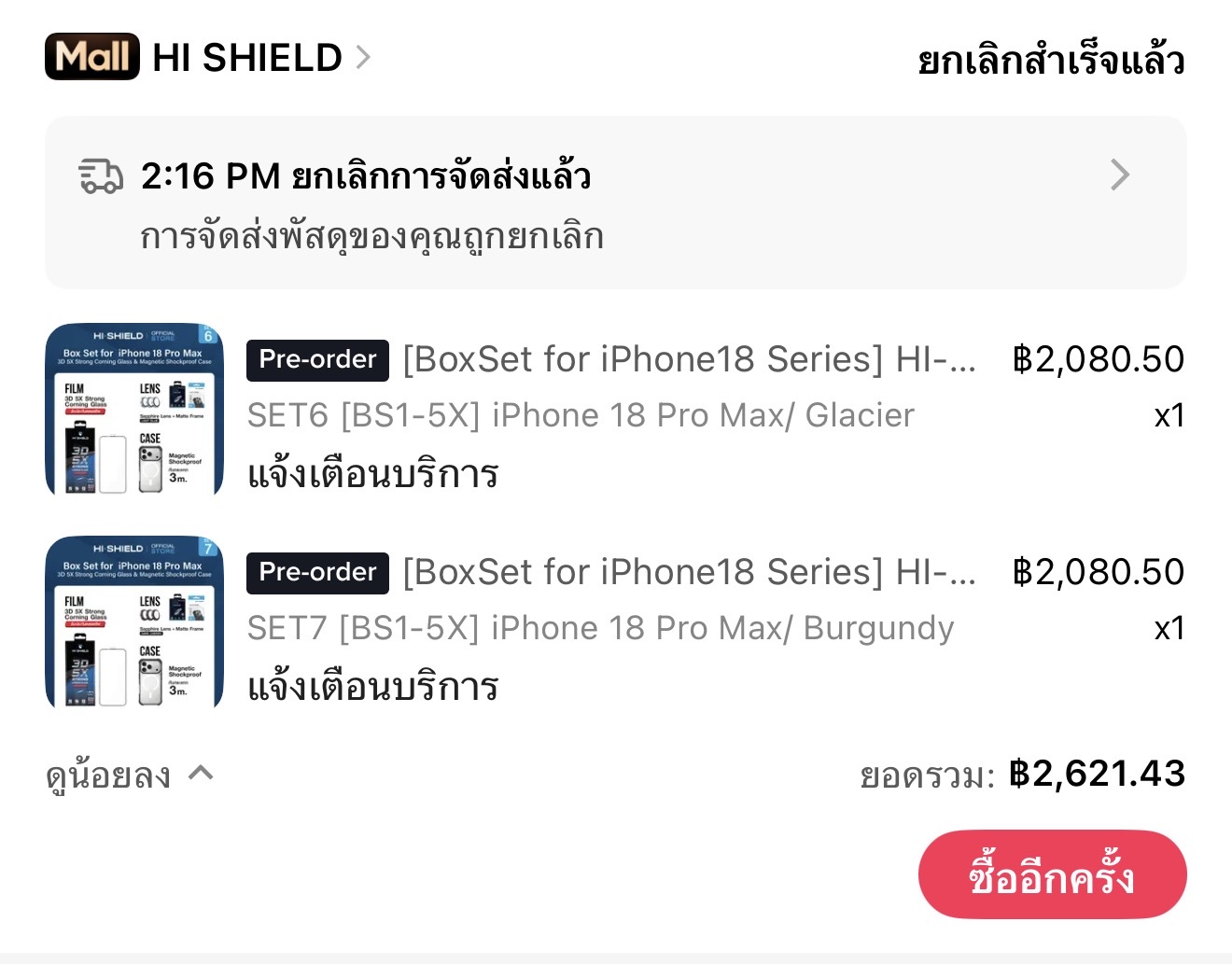
Task: Open the SET7 Burgundy box set item
Action: point(616,623)
